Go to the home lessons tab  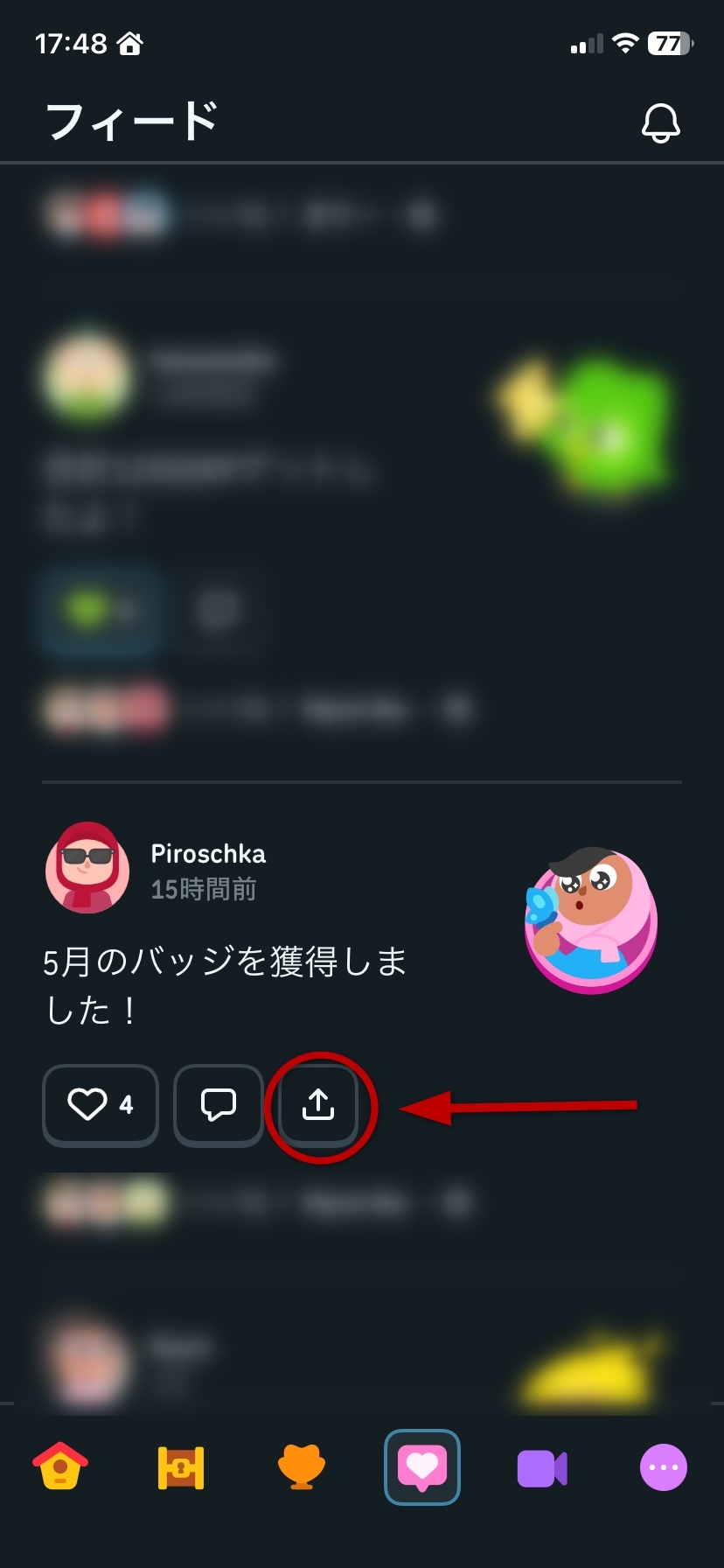[x=60, y=1466]
